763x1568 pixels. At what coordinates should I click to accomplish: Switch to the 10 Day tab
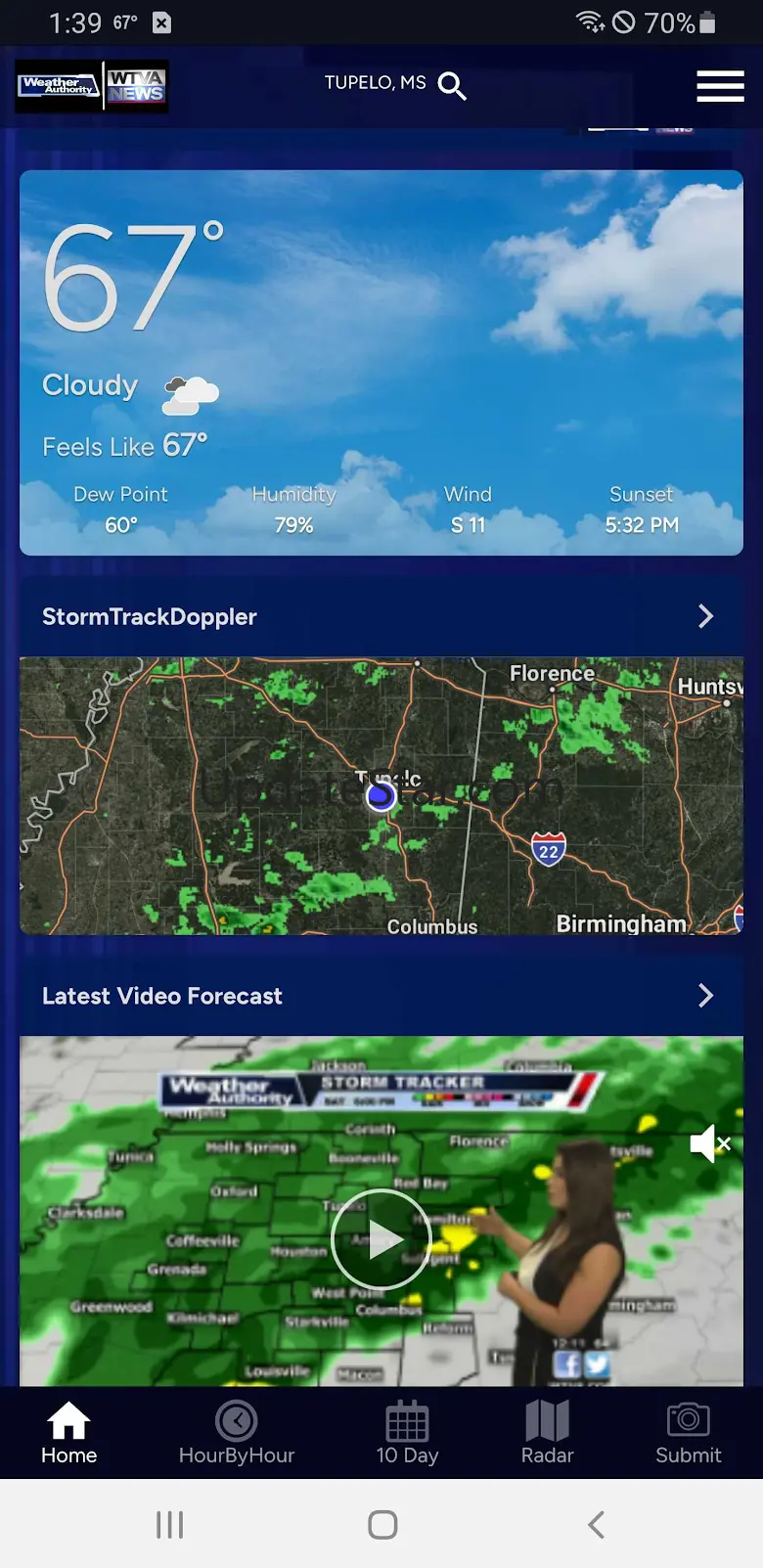pyautogui.click(x=407, y=1432)
